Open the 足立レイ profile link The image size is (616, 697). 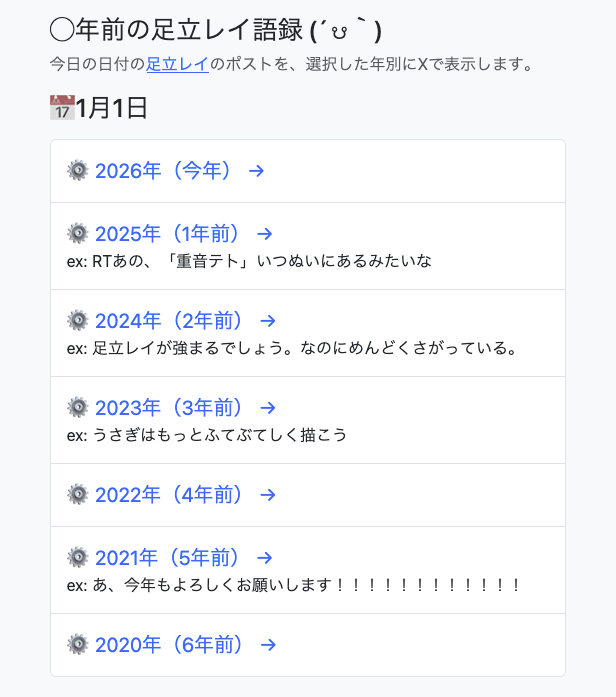tap(177, 65)
